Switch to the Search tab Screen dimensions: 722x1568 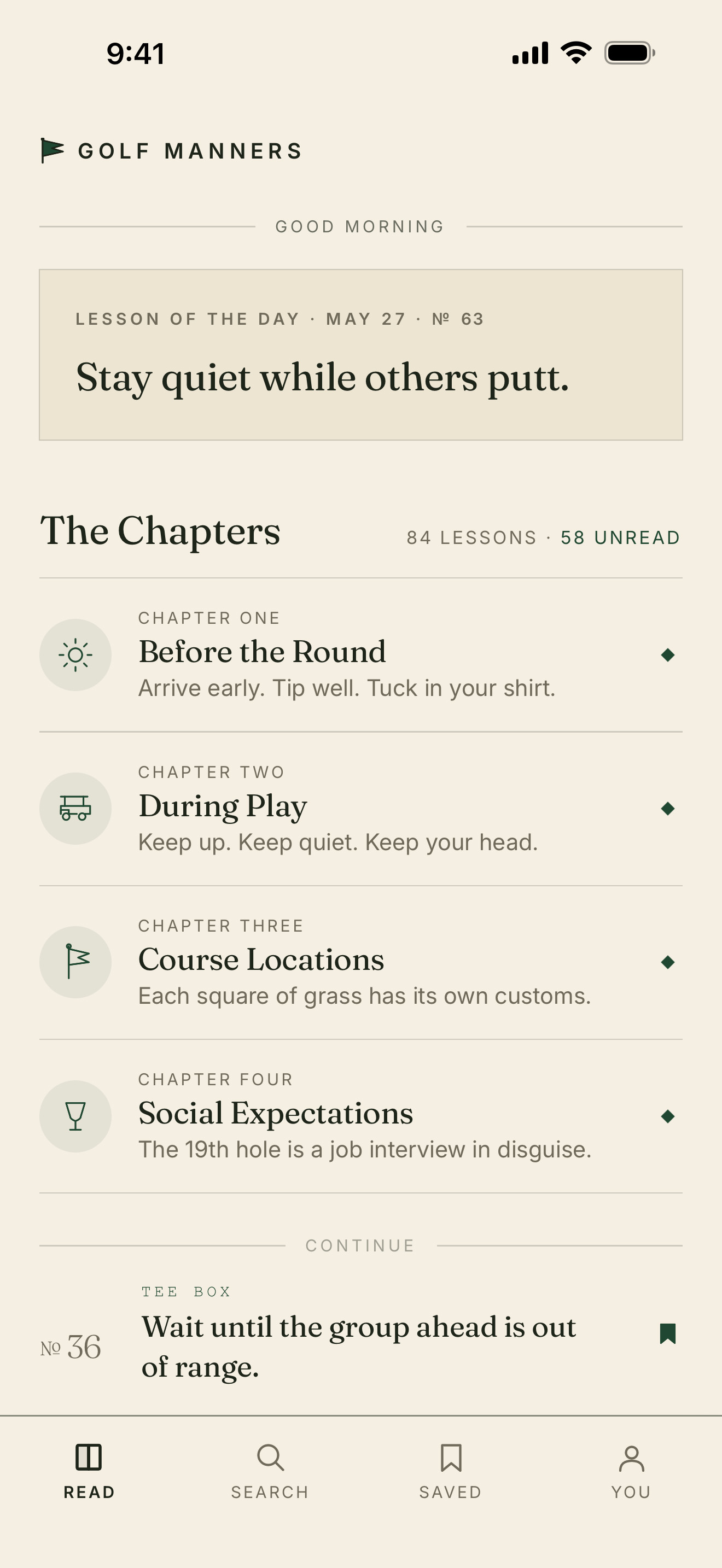pyautogui.click(x=270, y=1471)
